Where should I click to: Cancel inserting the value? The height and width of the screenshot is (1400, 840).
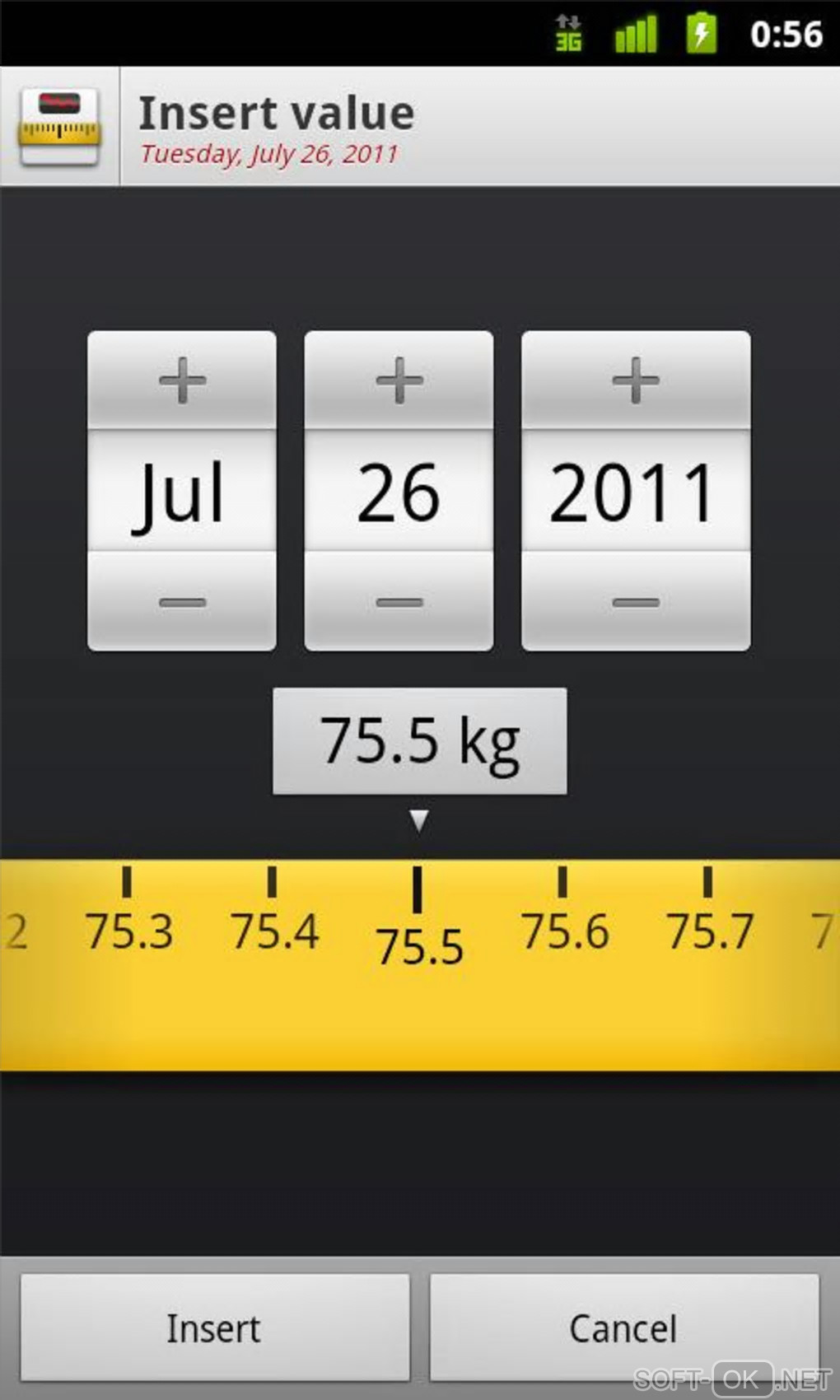click(x=623, y=1328)
